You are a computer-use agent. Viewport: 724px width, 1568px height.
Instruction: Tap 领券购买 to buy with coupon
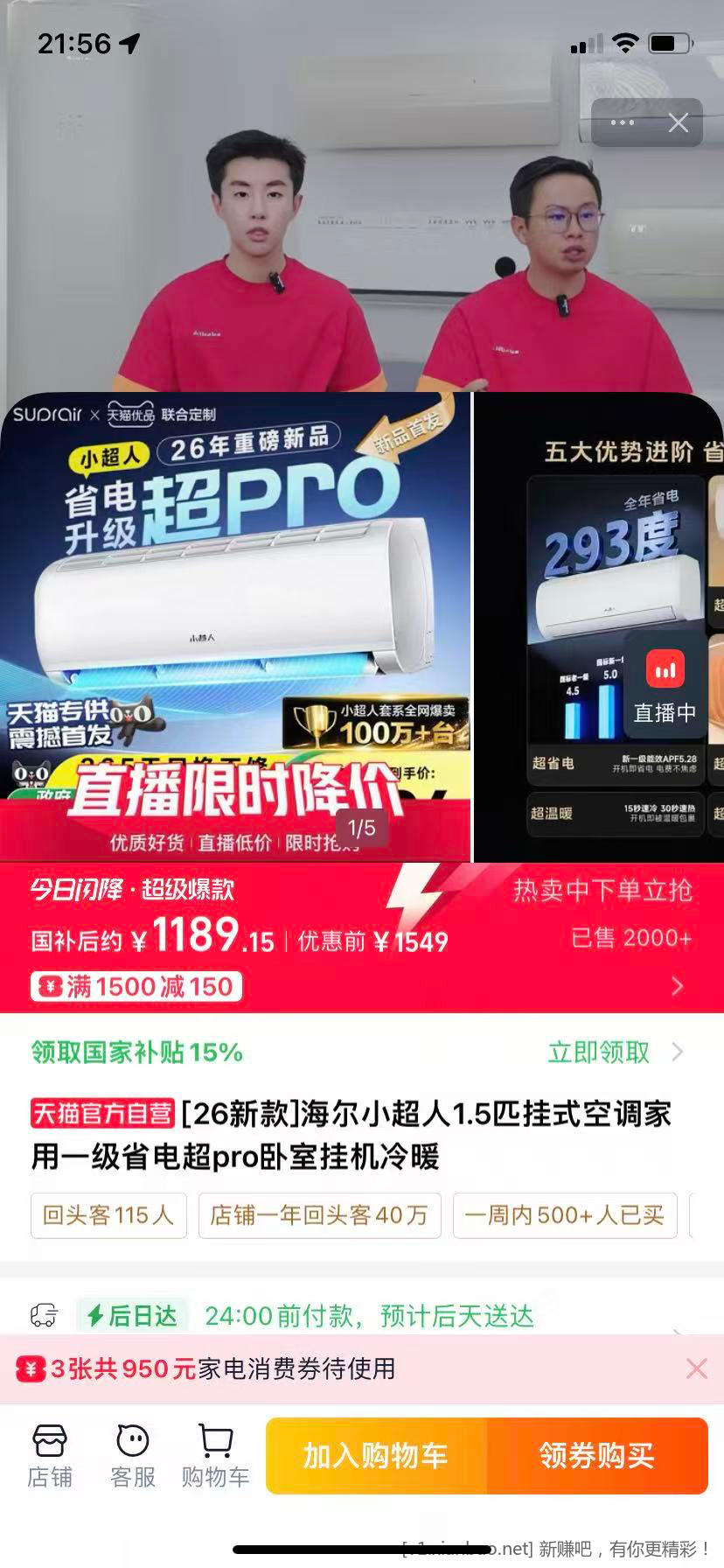(596, 1456)
